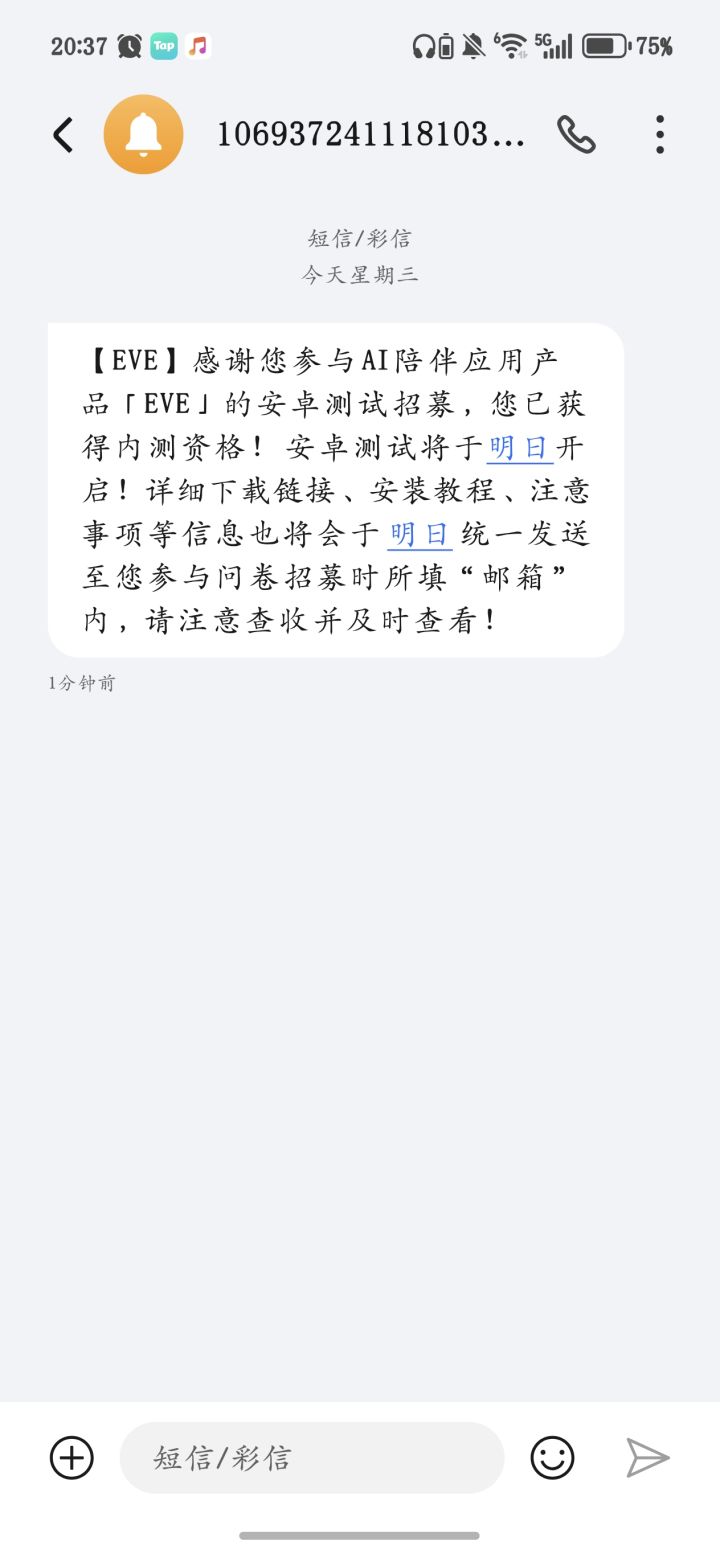This screenshot has width=720, height=1558.
Task: Open the three-dot overflow menu
Action: pos(659,134)
